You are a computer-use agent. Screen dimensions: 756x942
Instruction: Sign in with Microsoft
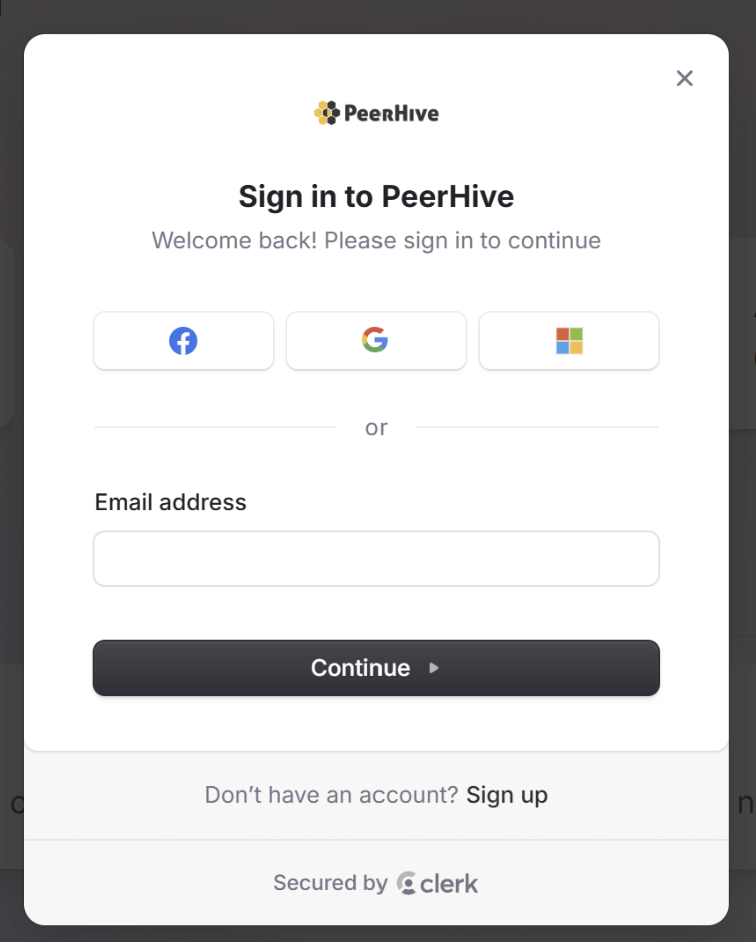(569, 341)
